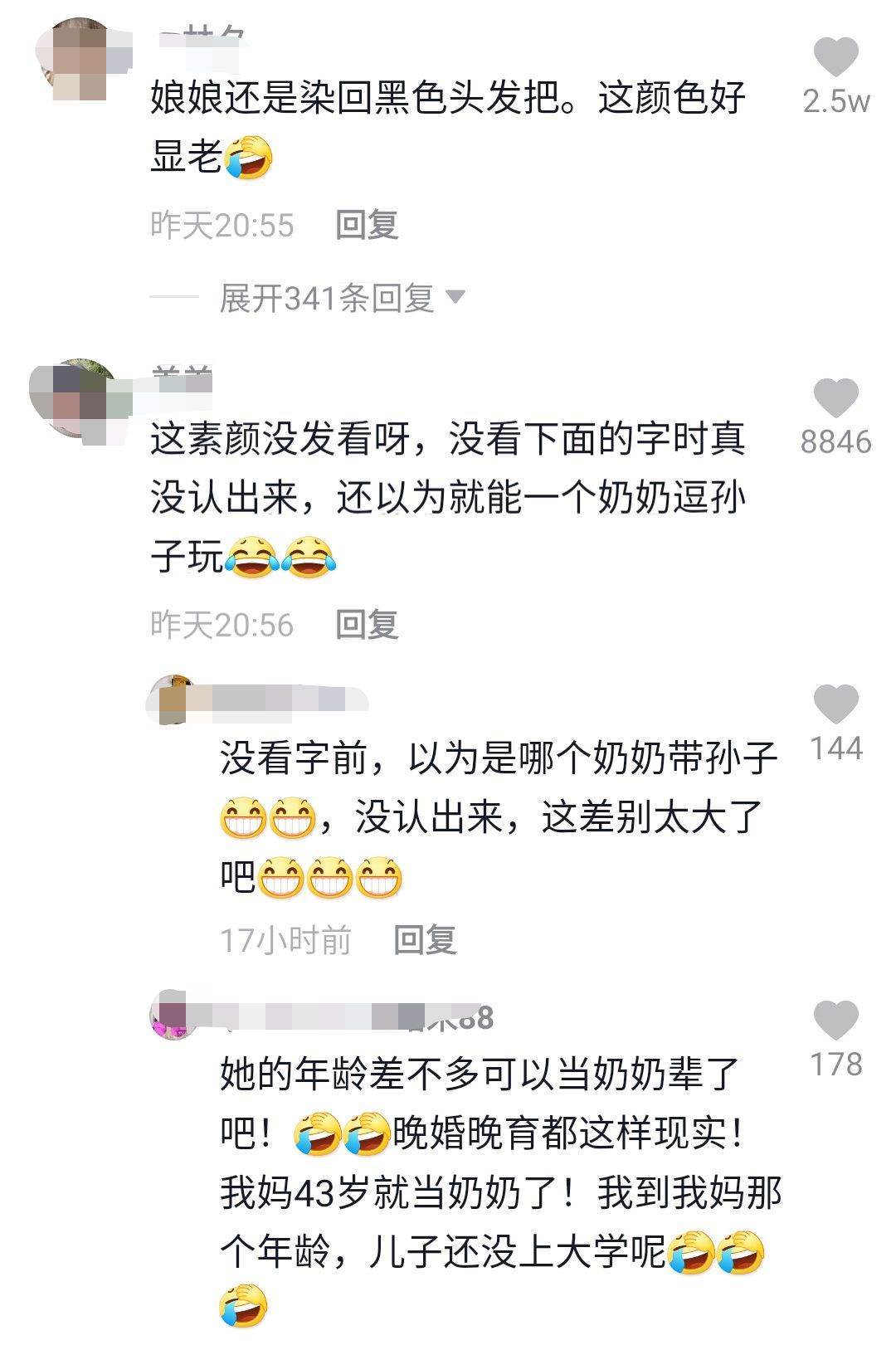The width and height of the screenshot is (896, 1345).
Task: Reply to the comment posted 昨天20:56
Action: (x=367, y=625)
